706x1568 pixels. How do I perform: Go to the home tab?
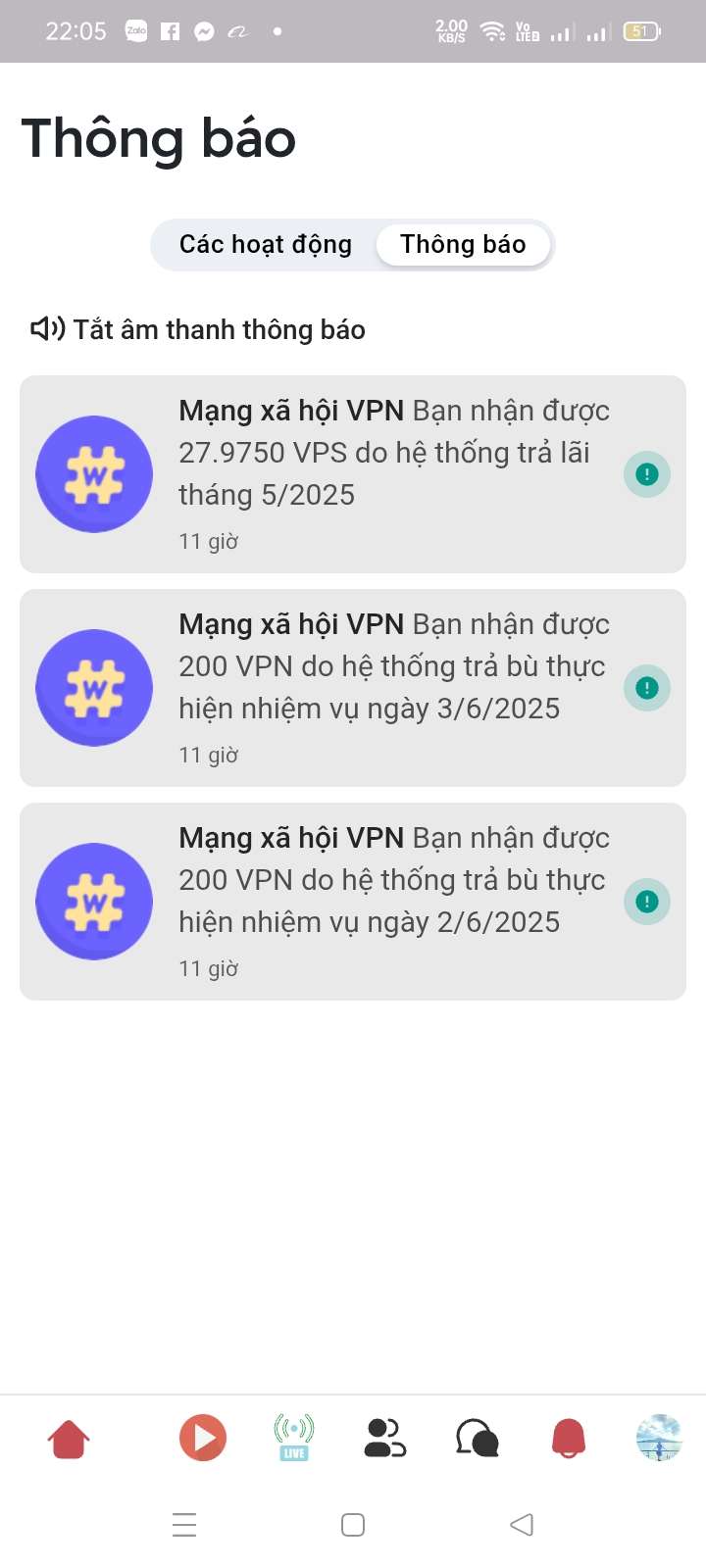click(69, 1439)
